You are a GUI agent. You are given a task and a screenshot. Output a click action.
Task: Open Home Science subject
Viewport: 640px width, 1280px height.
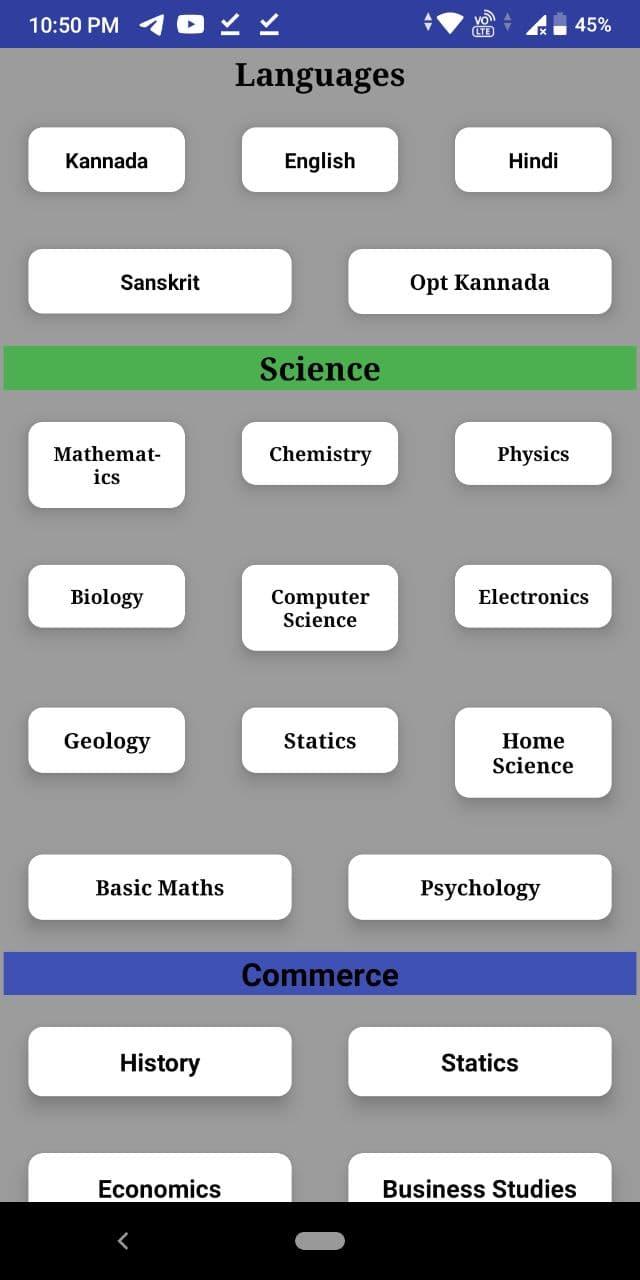click(x=533, y=753)
